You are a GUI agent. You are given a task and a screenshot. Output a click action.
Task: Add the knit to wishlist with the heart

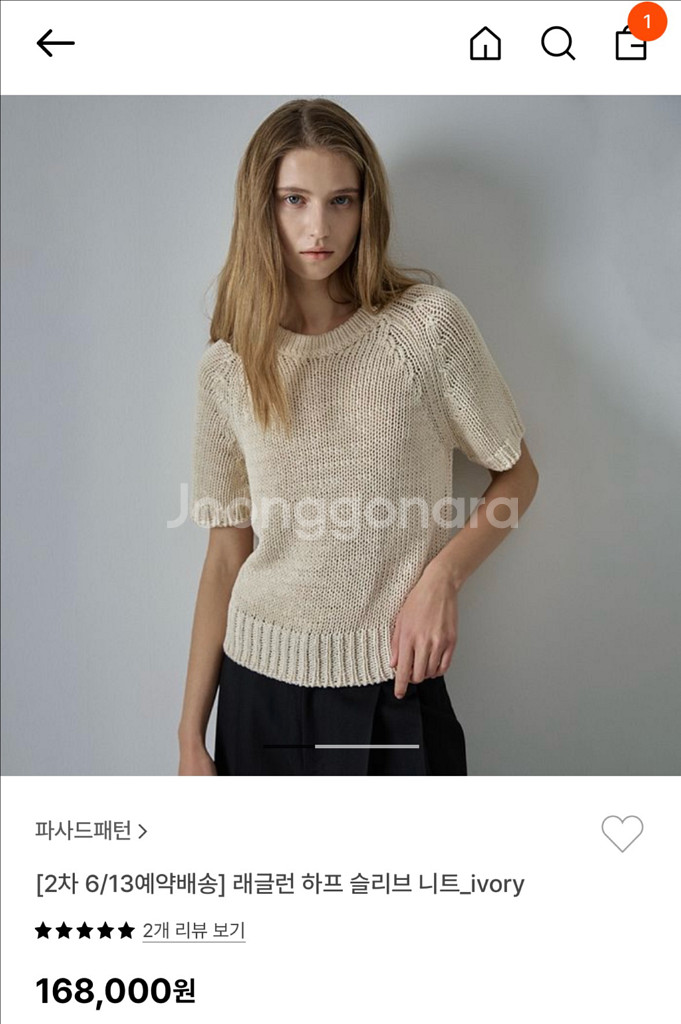[622, 833]
